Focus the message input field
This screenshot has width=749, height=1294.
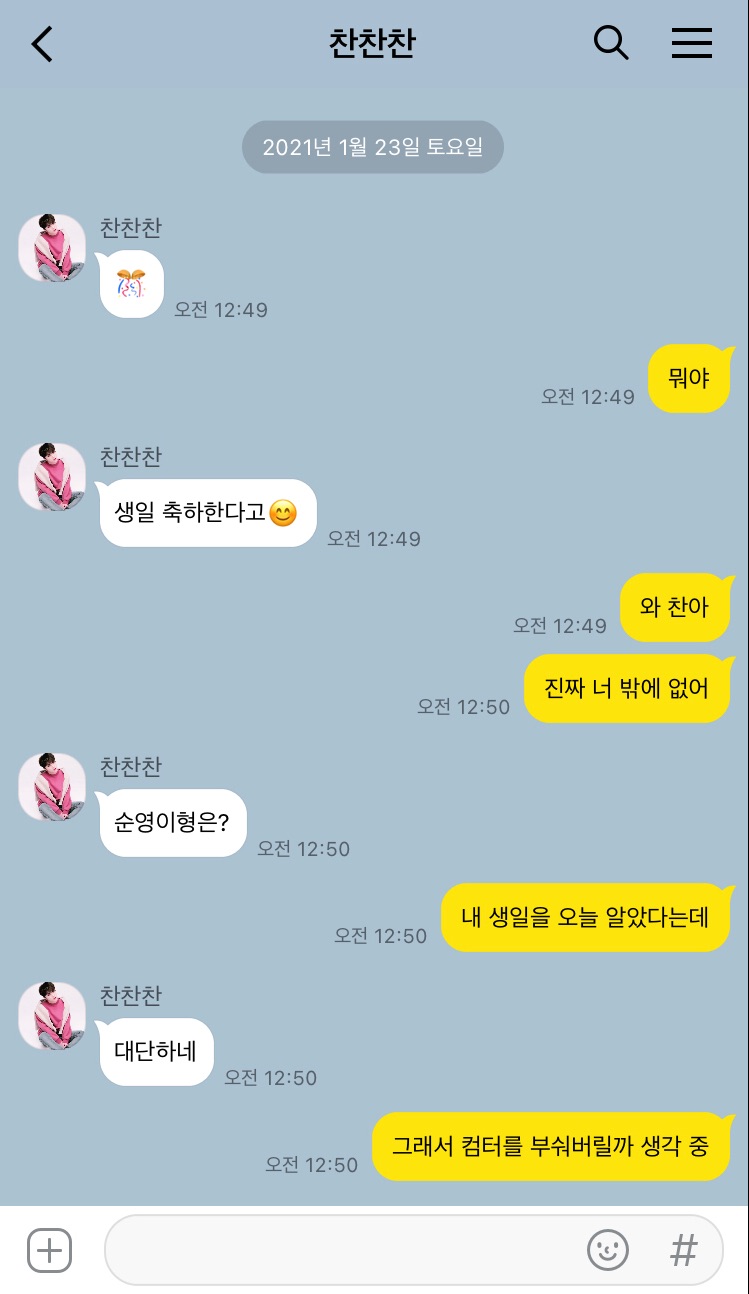click(340, 1250)
